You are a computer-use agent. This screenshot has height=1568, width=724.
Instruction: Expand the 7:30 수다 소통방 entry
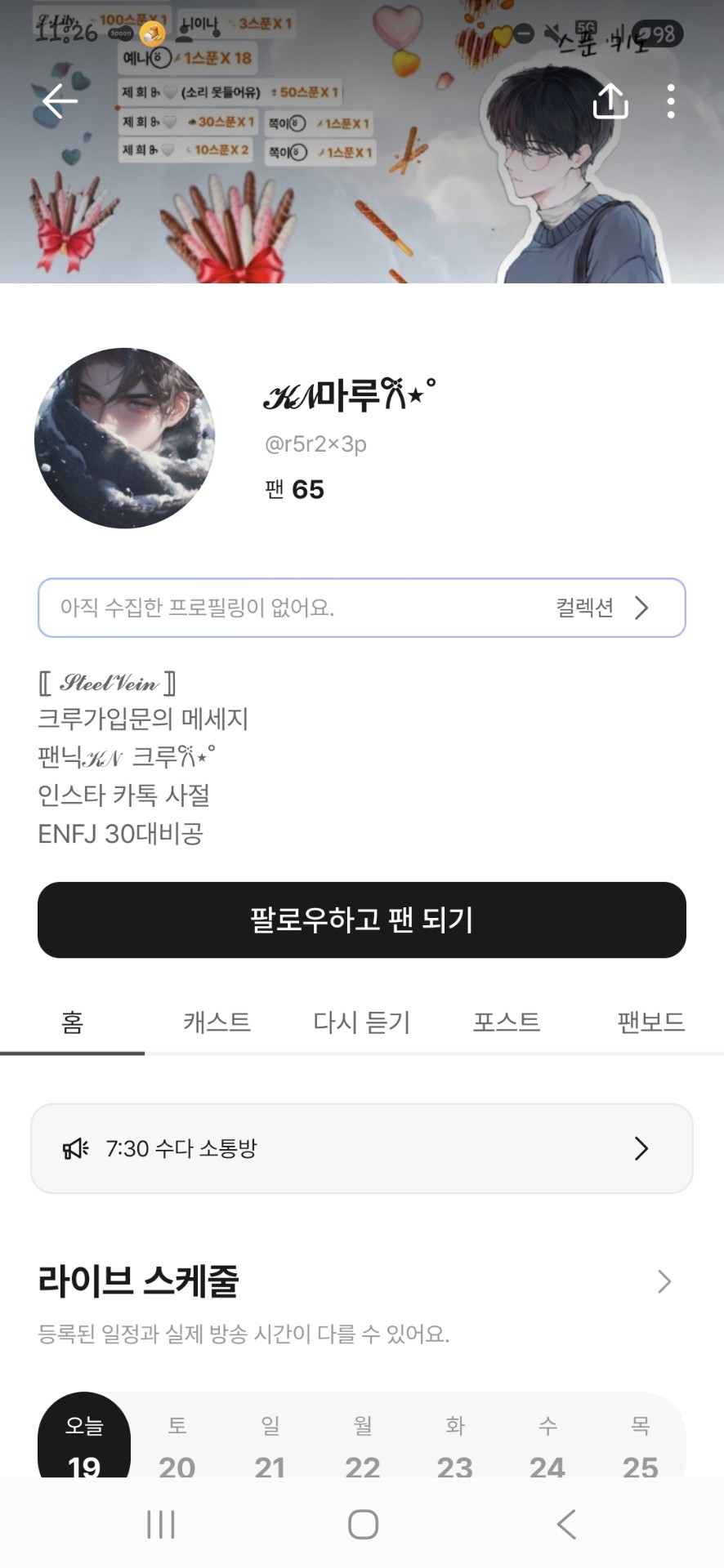pyautogui.click(x=642, y=1148)
